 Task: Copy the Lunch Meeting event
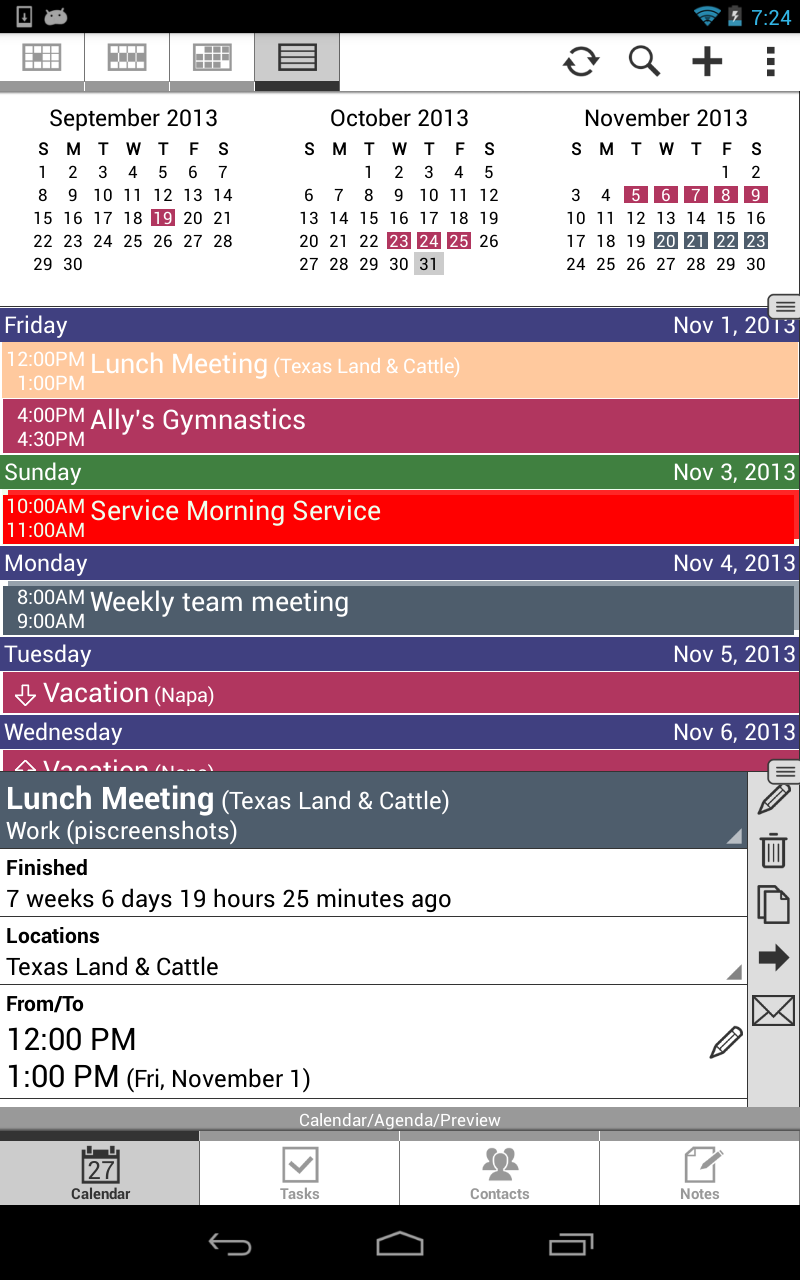pyautogui.click(x=774, y=904)
